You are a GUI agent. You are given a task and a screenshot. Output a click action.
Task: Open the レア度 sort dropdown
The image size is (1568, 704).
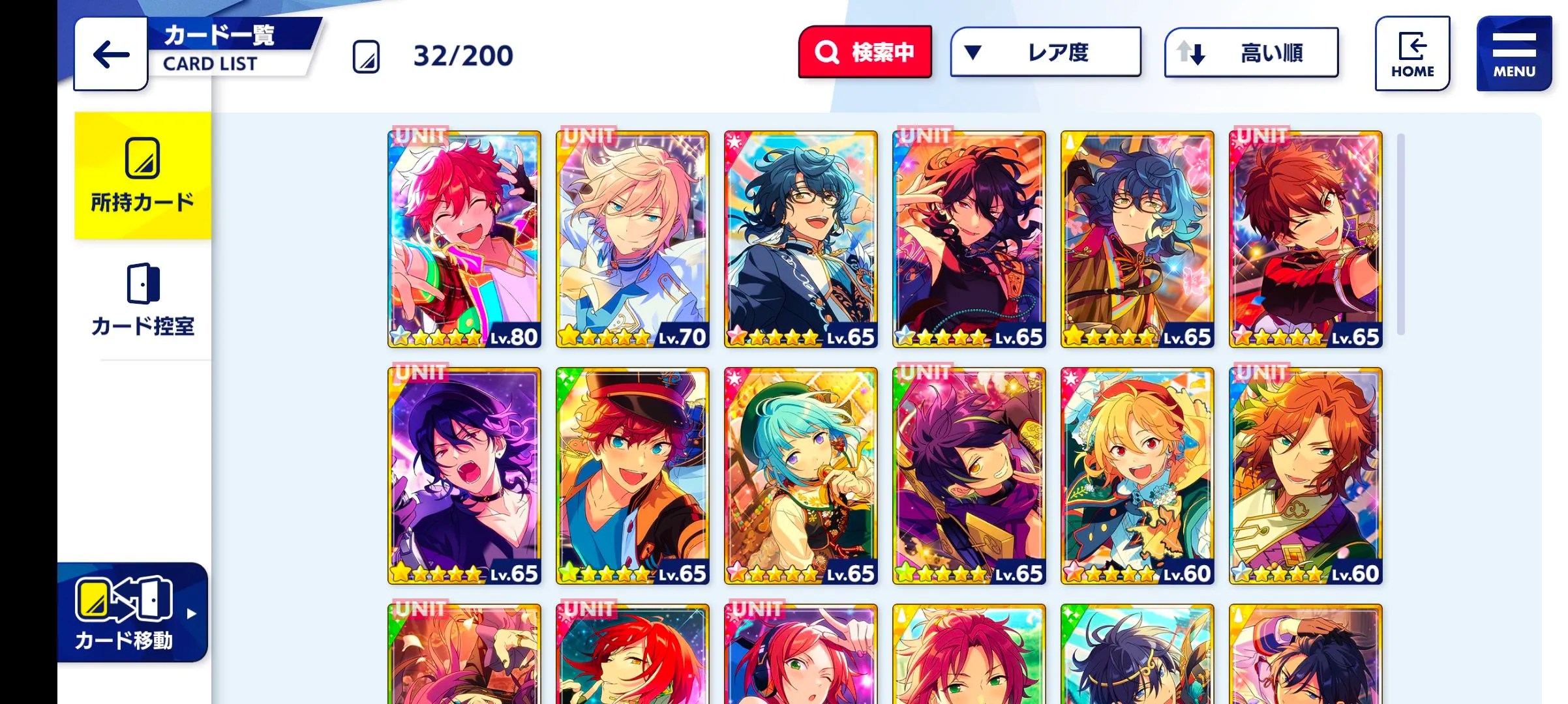pyautogui.click(x=1046, y=52)
